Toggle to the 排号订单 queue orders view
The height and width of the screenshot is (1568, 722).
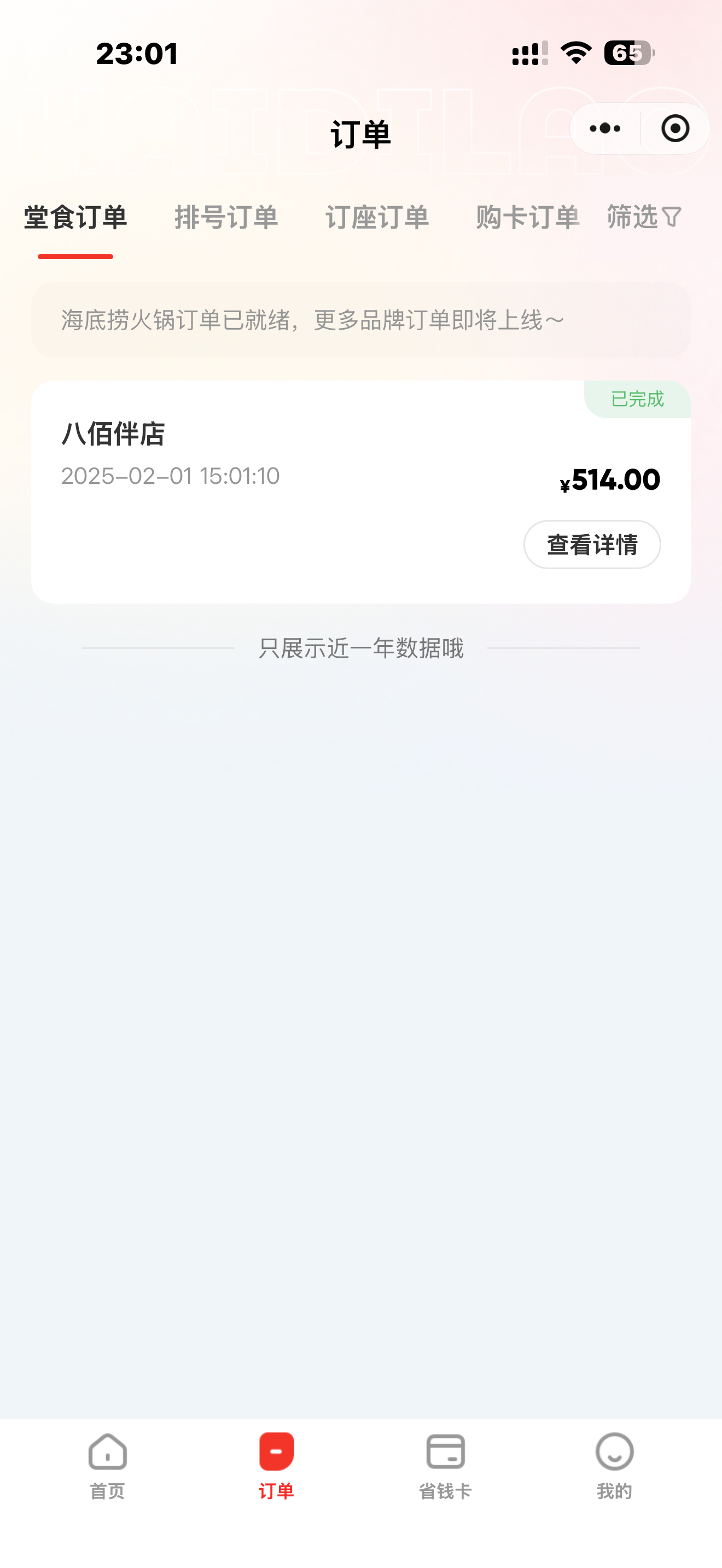[x=226, y=217]
